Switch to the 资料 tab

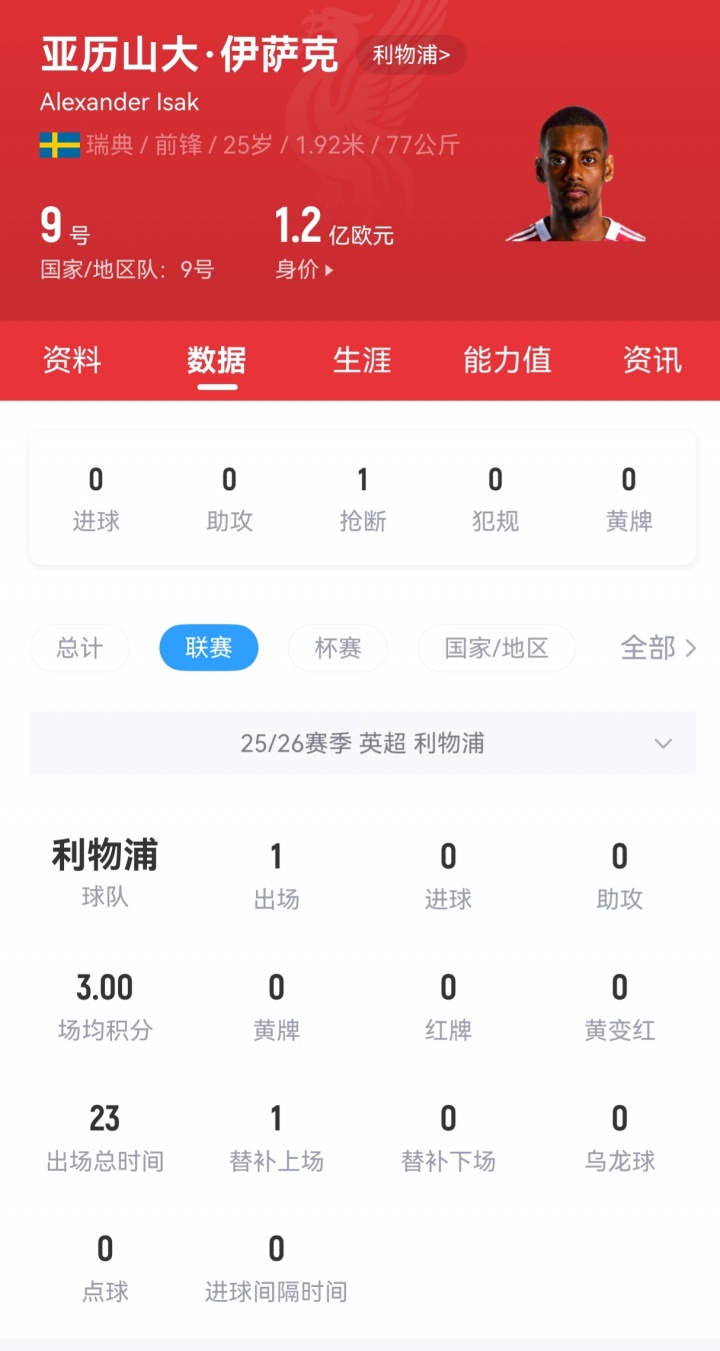(x=72, y=360)
